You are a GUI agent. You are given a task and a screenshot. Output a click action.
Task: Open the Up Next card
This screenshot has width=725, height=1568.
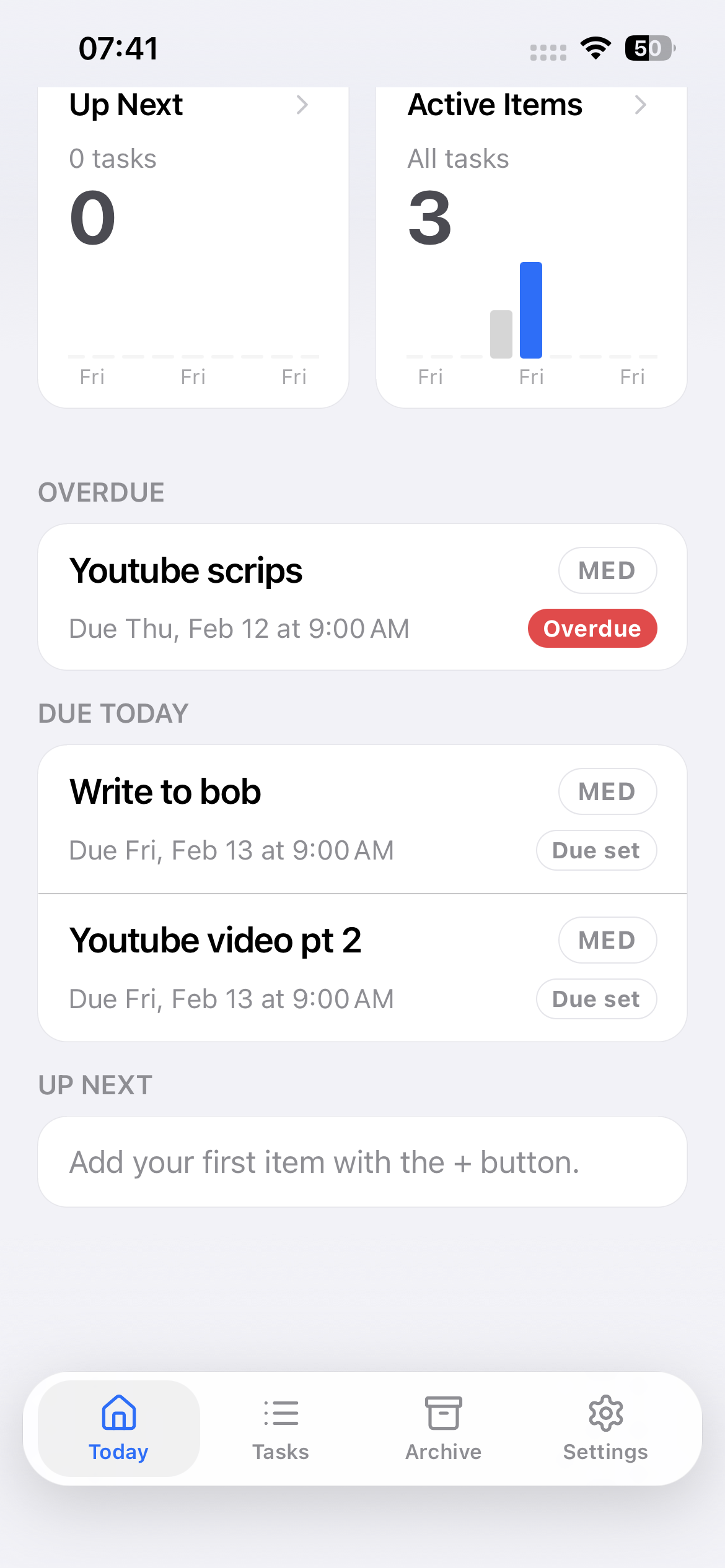coord(193,247)
